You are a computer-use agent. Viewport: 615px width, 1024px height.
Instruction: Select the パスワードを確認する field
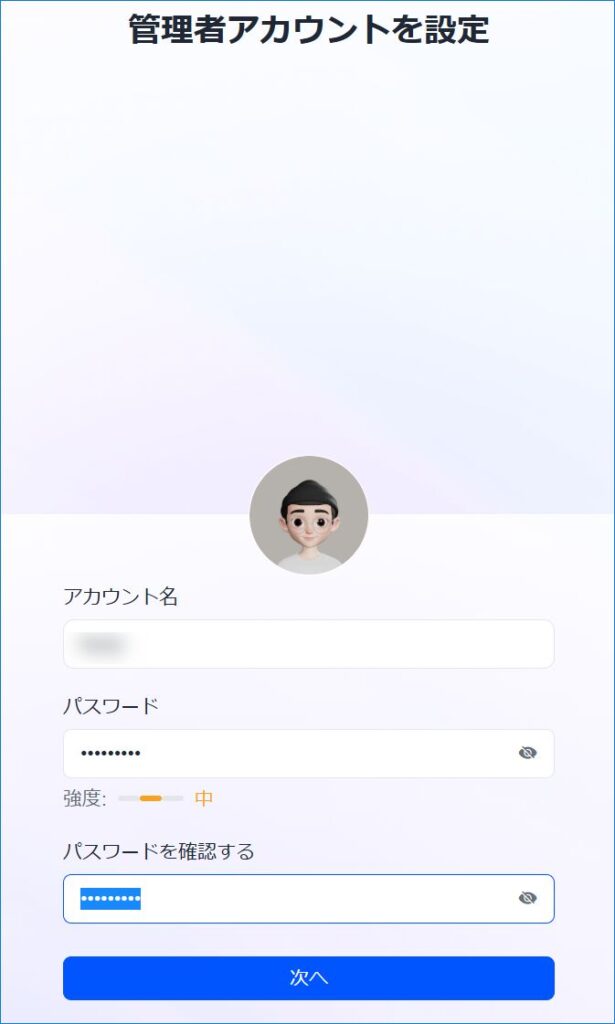(300, 899)
